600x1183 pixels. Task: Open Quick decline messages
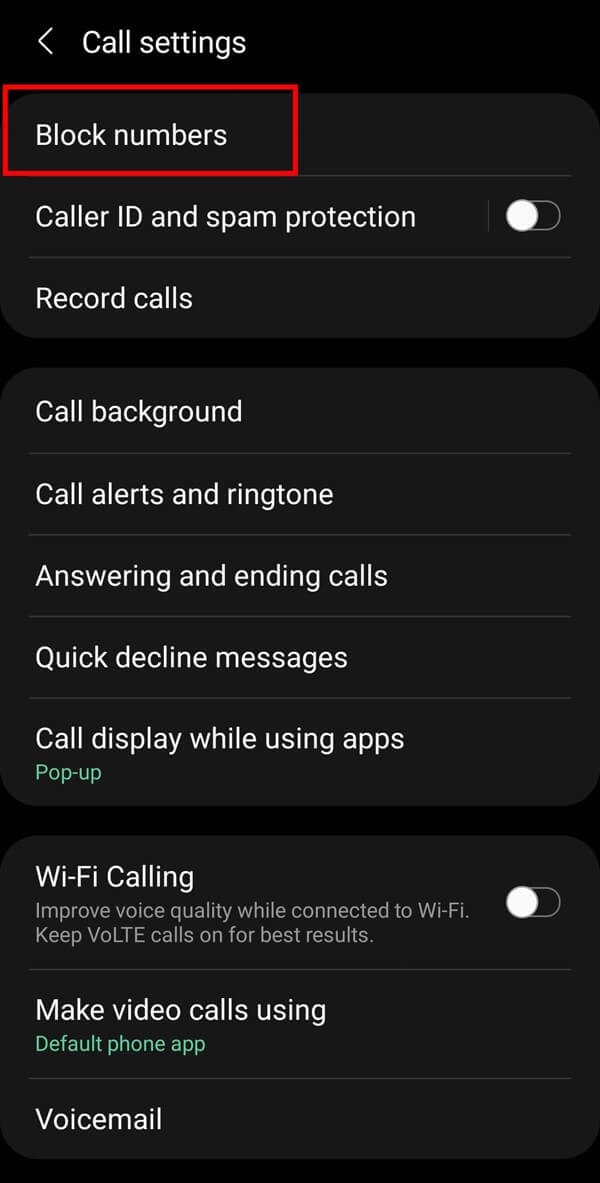(x=191, y=658)
